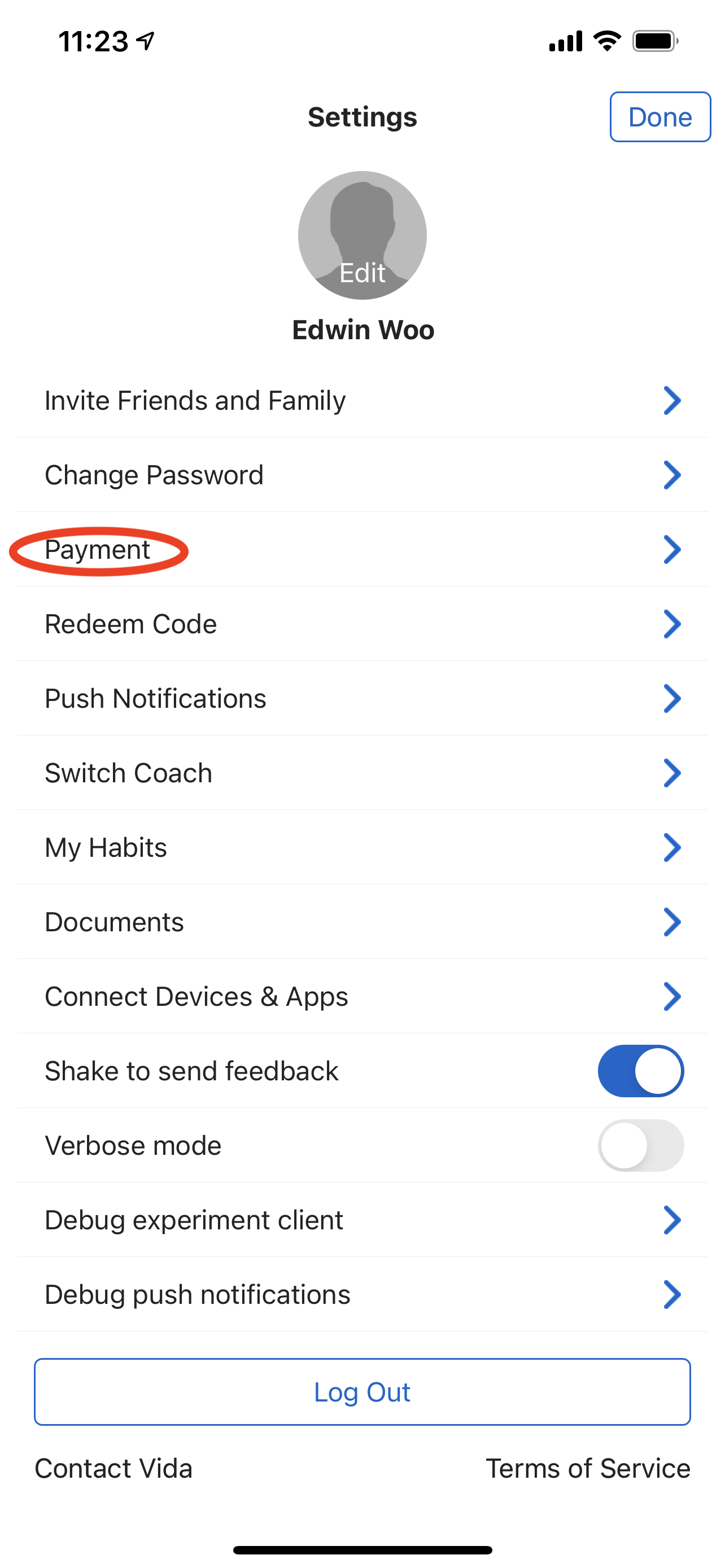The image size is (725, 1568).
Task: Enable Verbose mode
Action: (x=640, y=1146)
